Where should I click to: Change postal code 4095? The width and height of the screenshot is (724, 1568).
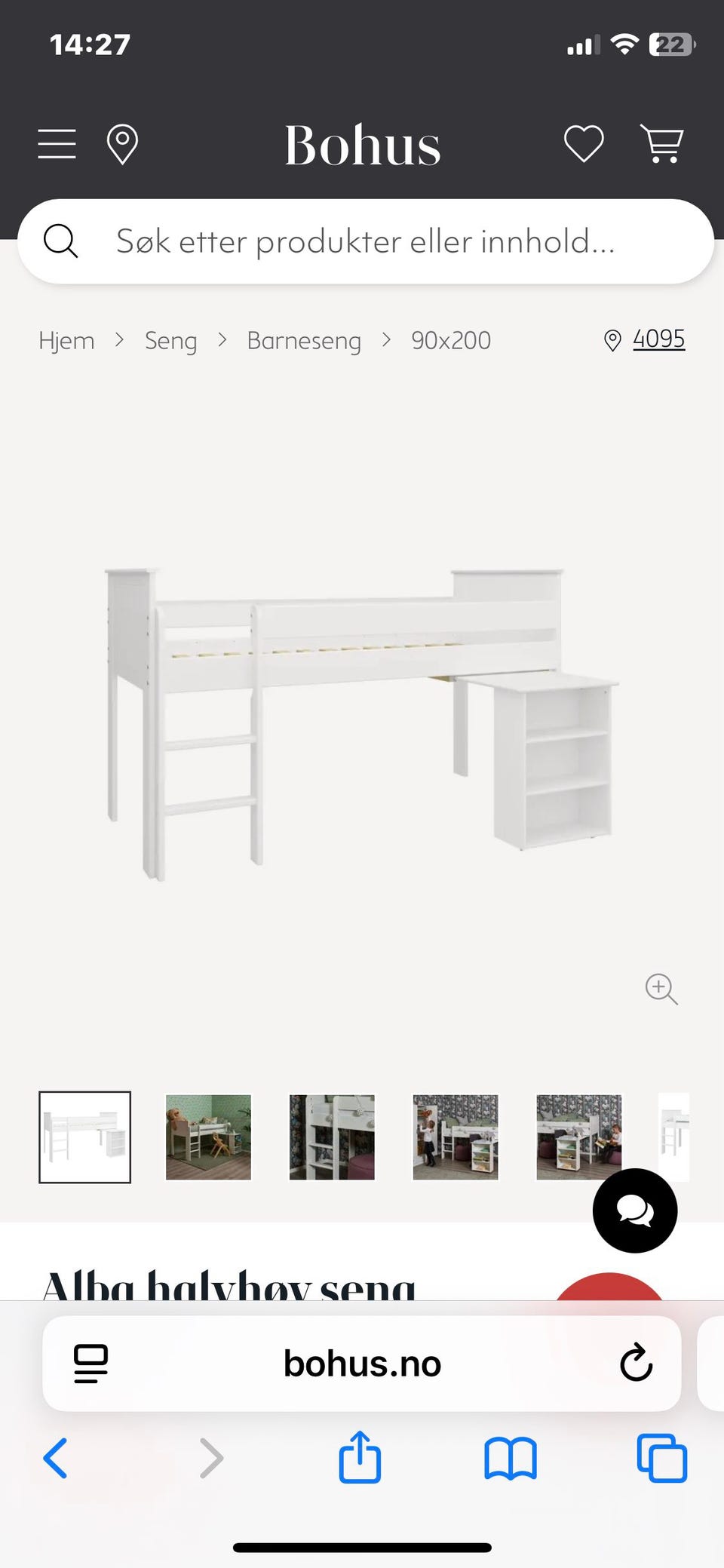point(658,339)
